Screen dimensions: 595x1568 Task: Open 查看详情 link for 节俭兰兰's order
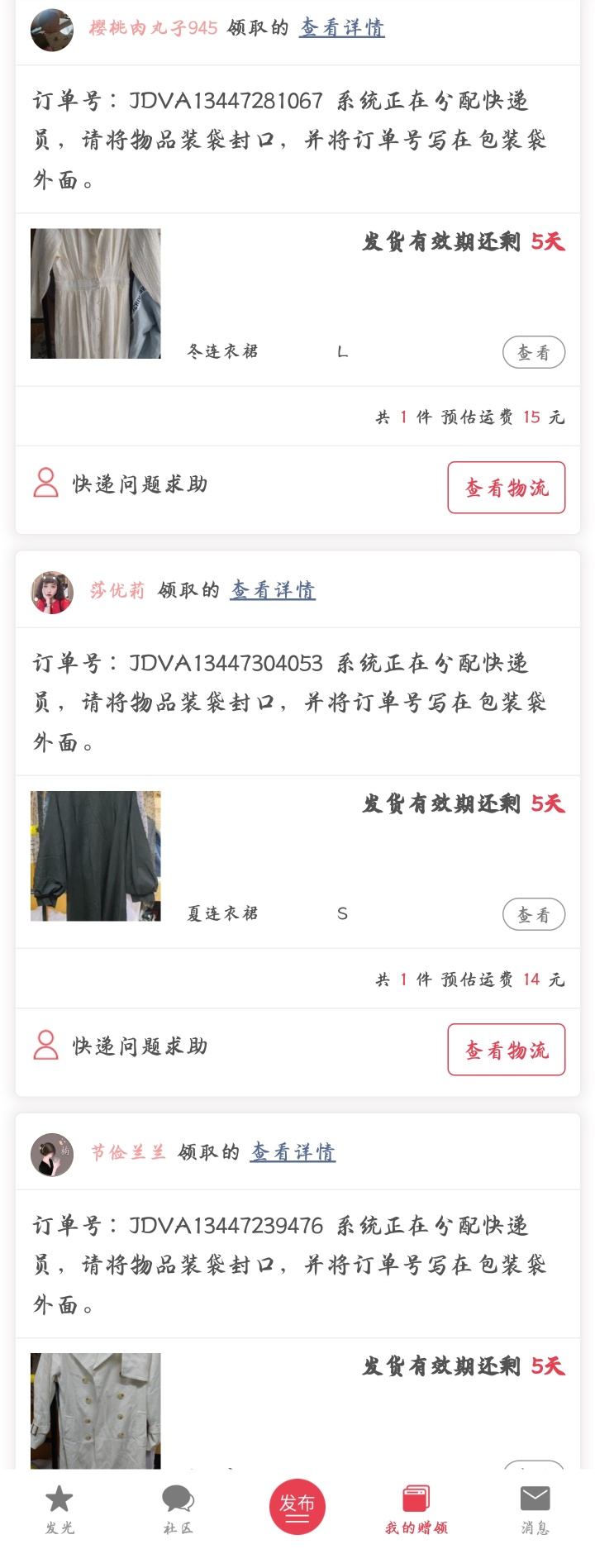pos(293,1152)
